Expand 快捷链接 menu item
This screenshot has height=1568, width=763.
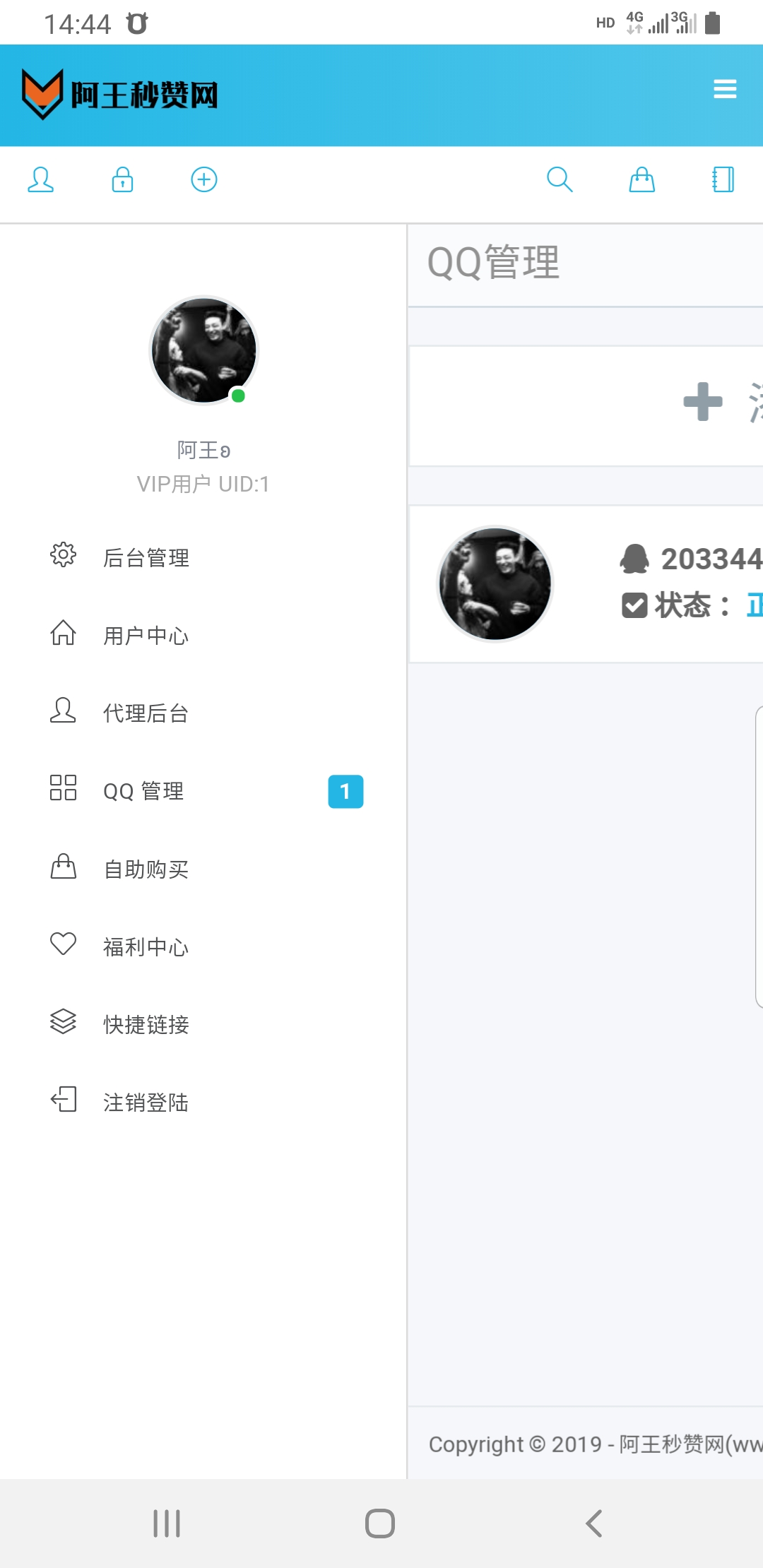click(x=146, y=1024)
